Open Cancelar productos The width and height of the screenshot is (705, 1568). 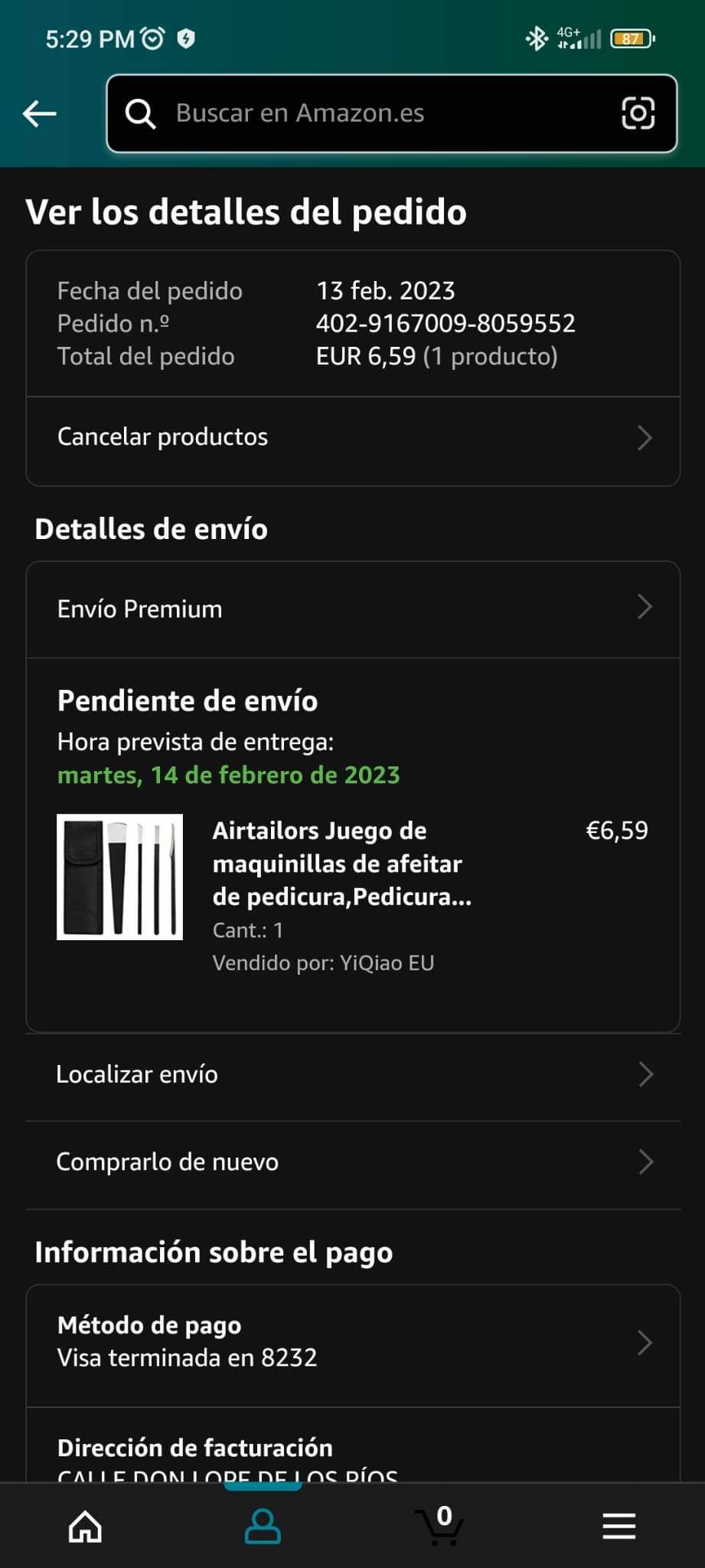point(353,437)
